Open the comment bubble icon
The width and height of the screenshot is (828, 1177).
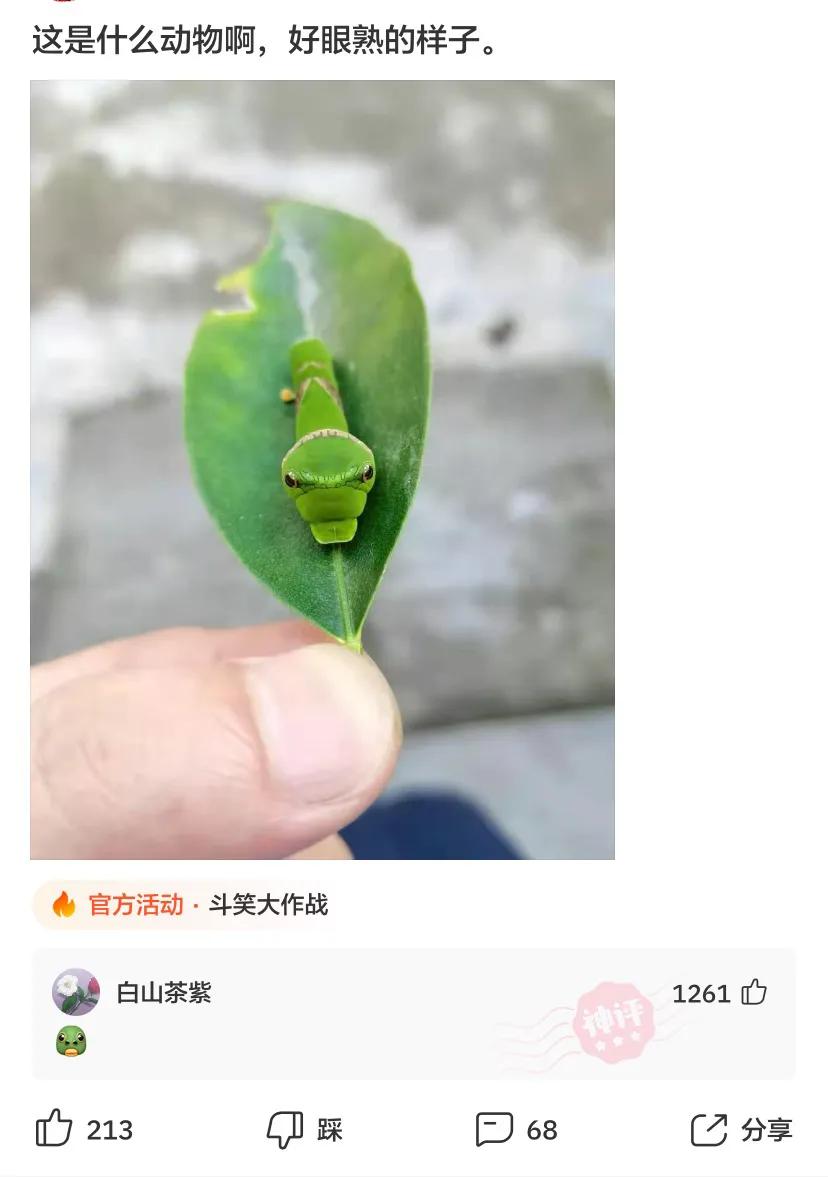(494, 1127)
